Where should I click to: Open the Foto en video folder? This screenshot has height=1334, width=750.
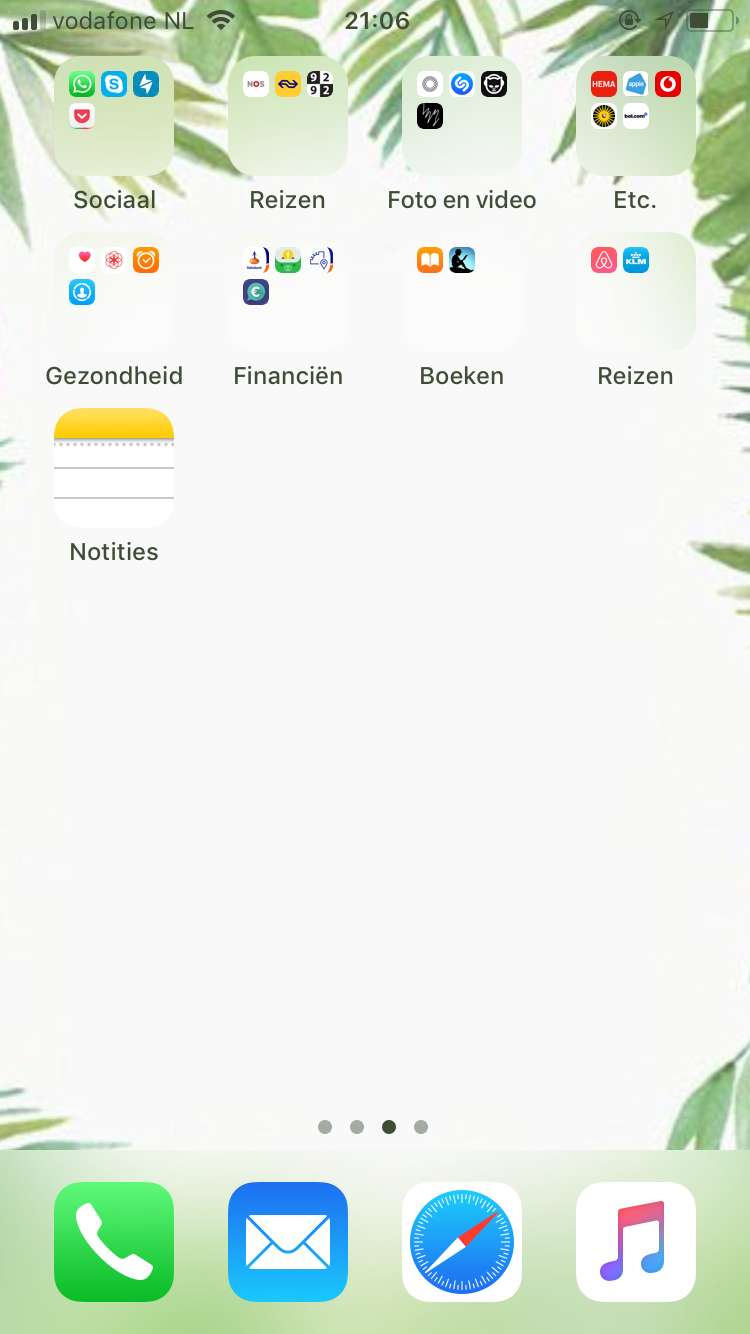point(462,116)
